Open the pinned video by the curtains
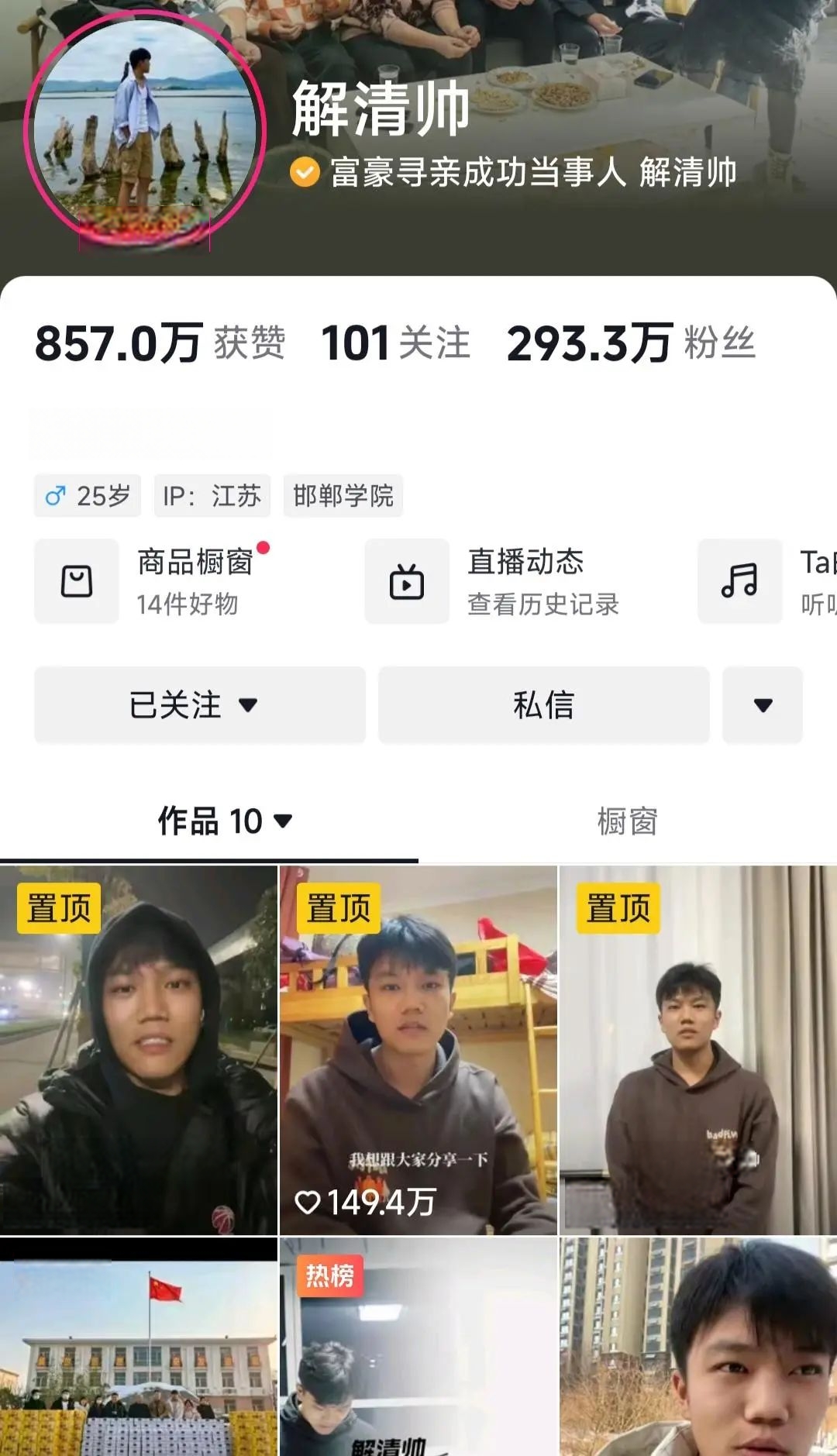The height and width of the screenshot is (1456, 837). pyautogui.click(x=697, y=1050)
